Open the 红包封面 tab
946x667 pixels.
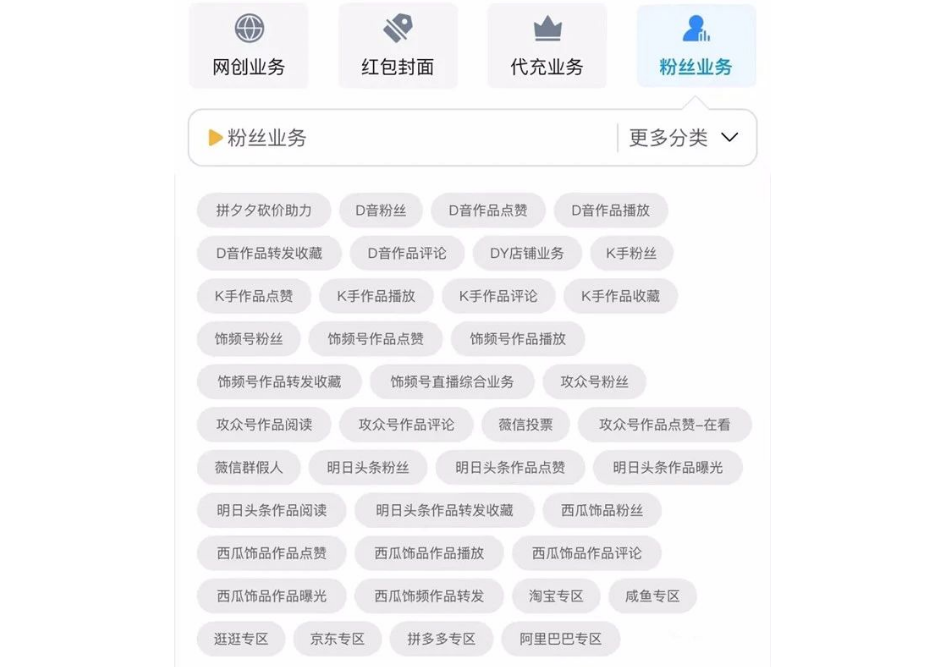397,46
